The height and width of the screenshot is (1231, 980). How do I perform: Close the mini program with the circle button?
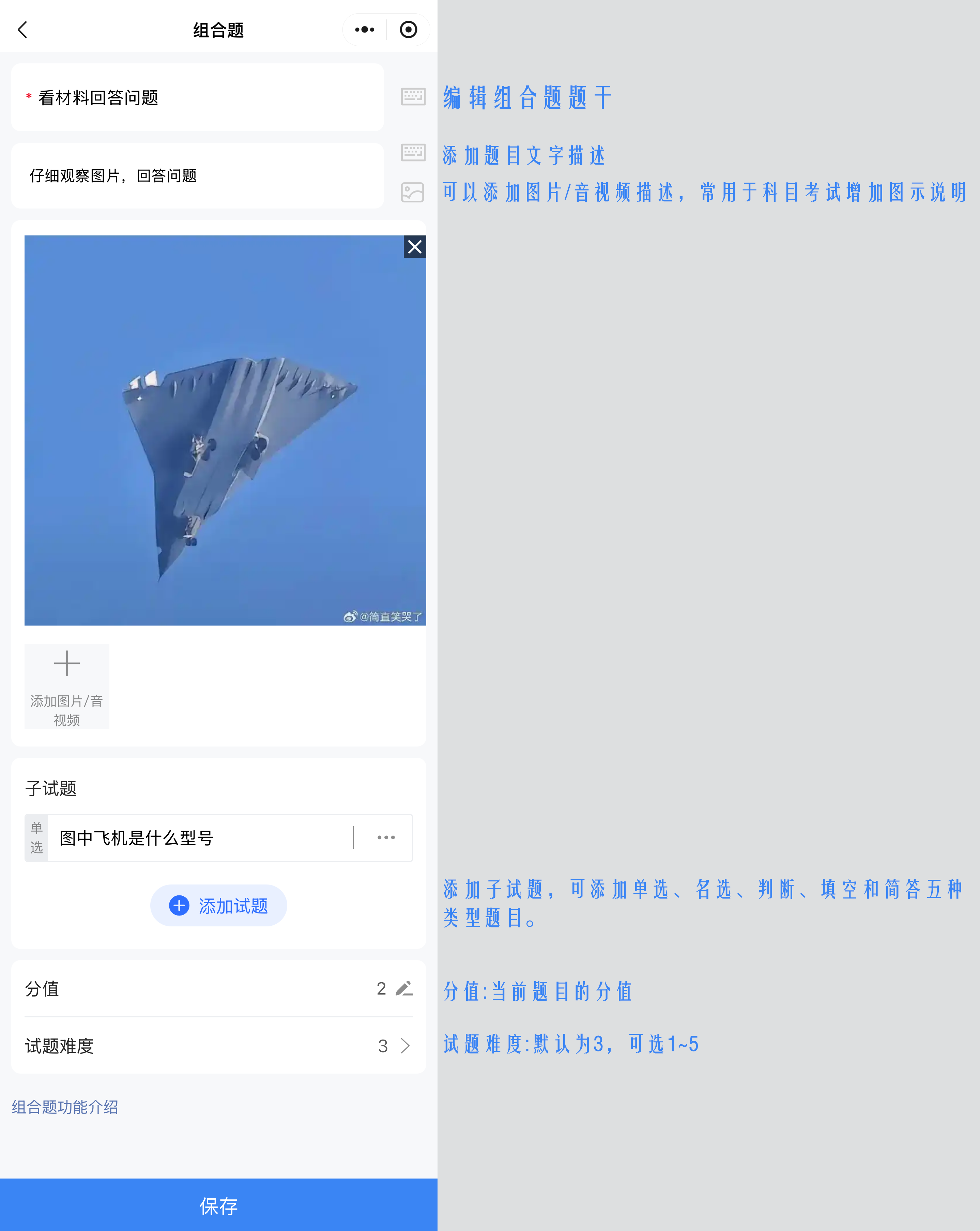[x=408, y=30]
